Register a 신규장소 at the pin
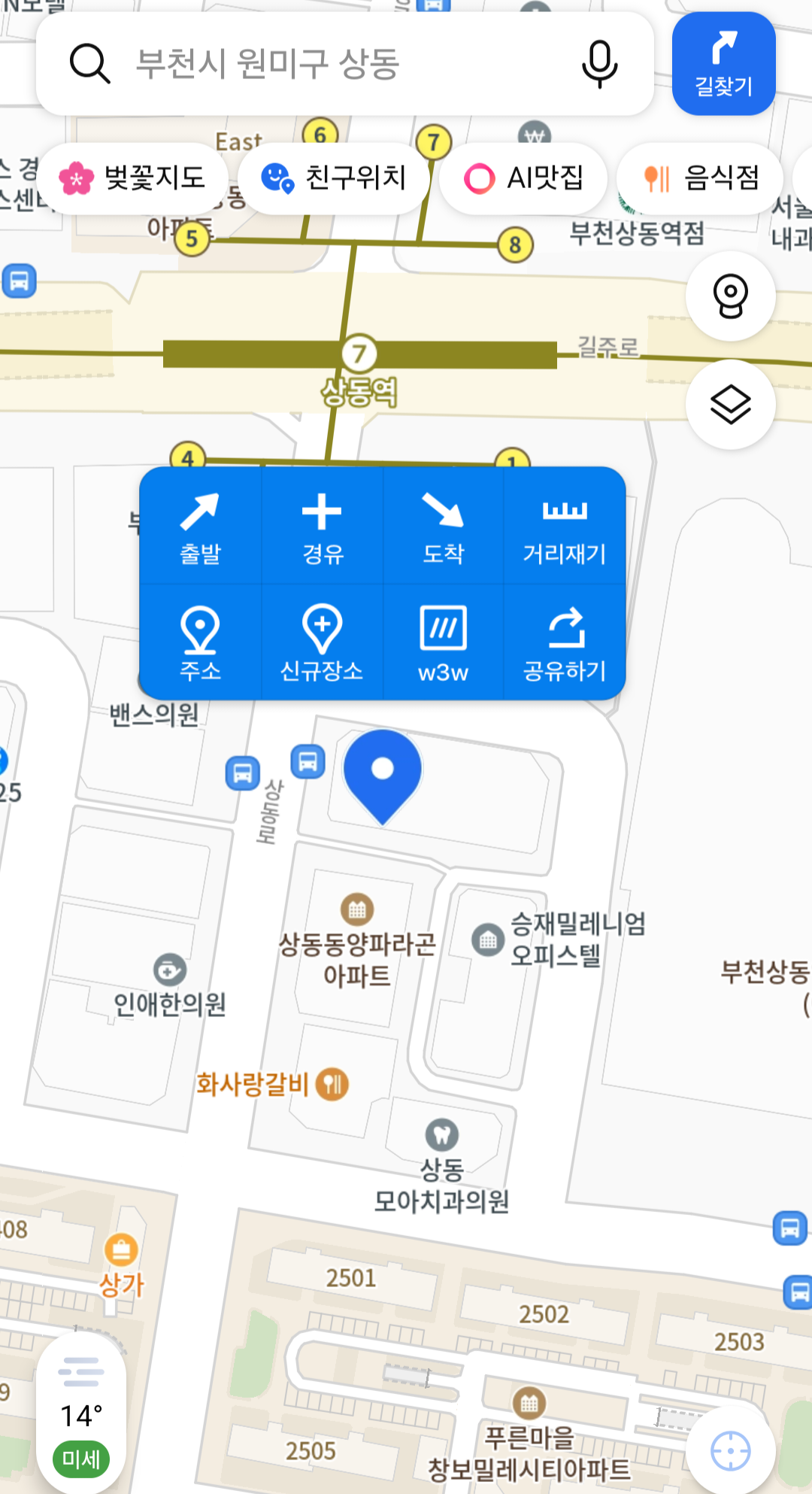The height and width of the screenshot is (1494, 812). (x=322, y=643)
